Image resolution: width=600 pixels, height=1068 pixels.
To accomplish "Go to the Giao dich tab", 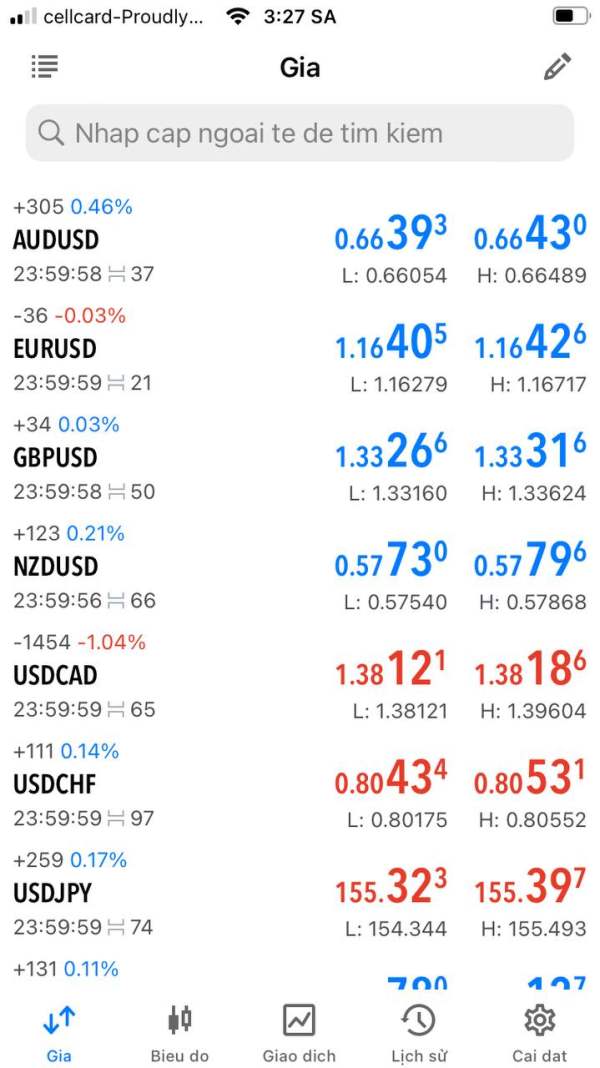I will pos(299,1033).
